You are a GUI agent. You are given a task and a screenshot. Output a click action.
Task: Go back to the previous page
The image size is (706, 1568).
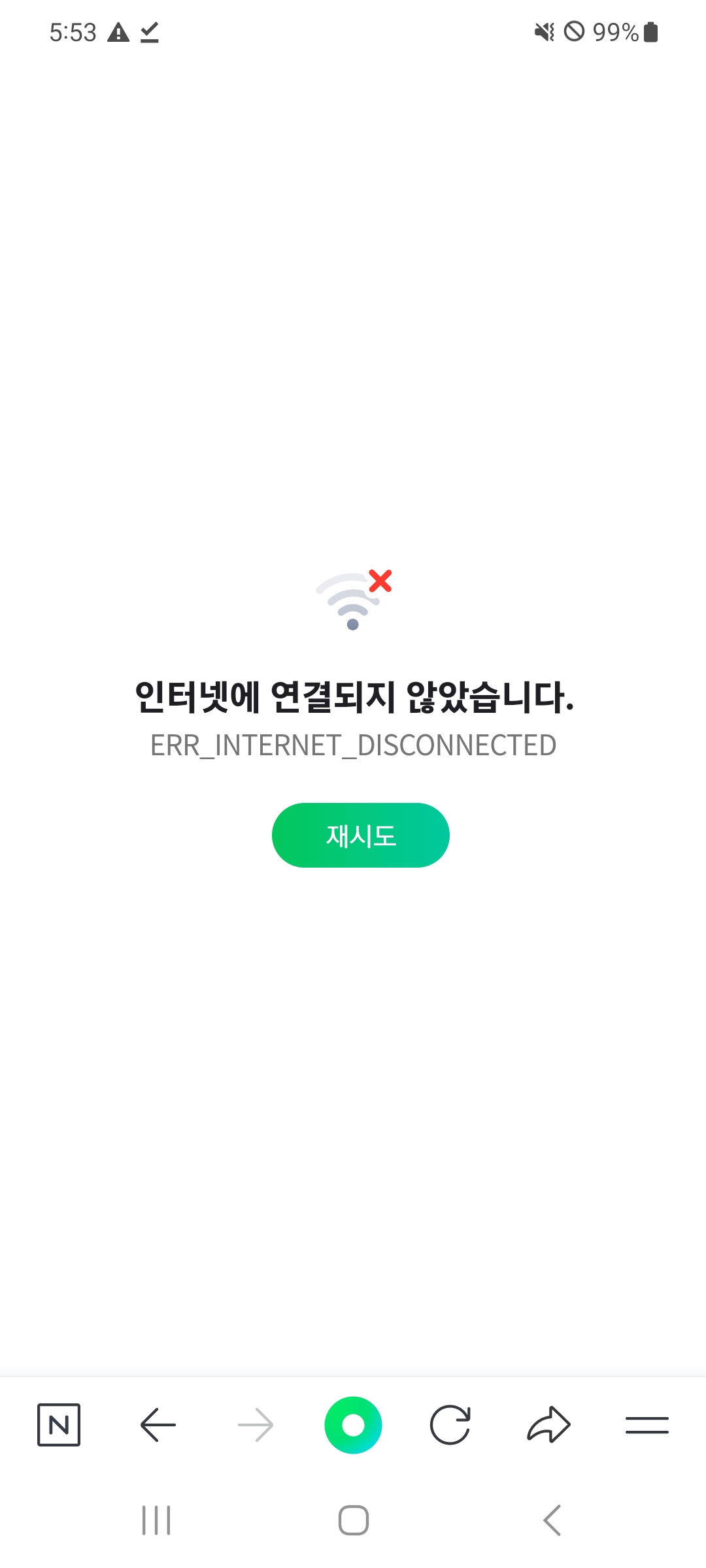click(x=158, y=1425)
